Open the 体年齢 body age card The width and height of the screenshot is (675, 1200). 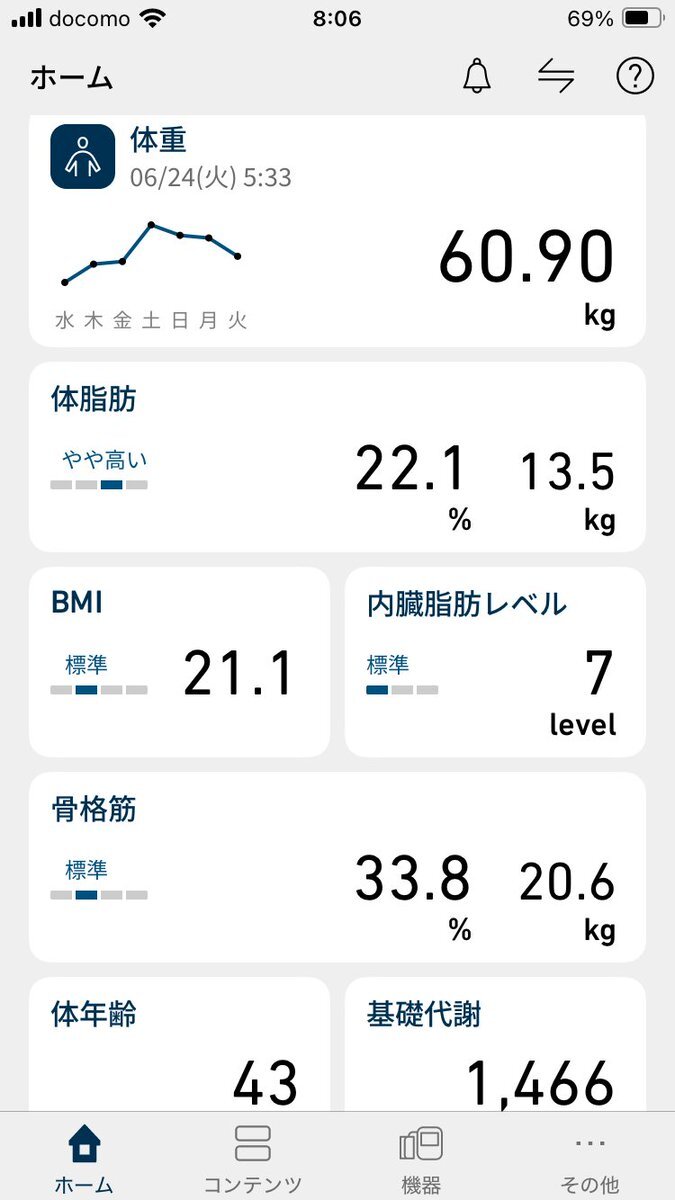[x=179, y=1044]
